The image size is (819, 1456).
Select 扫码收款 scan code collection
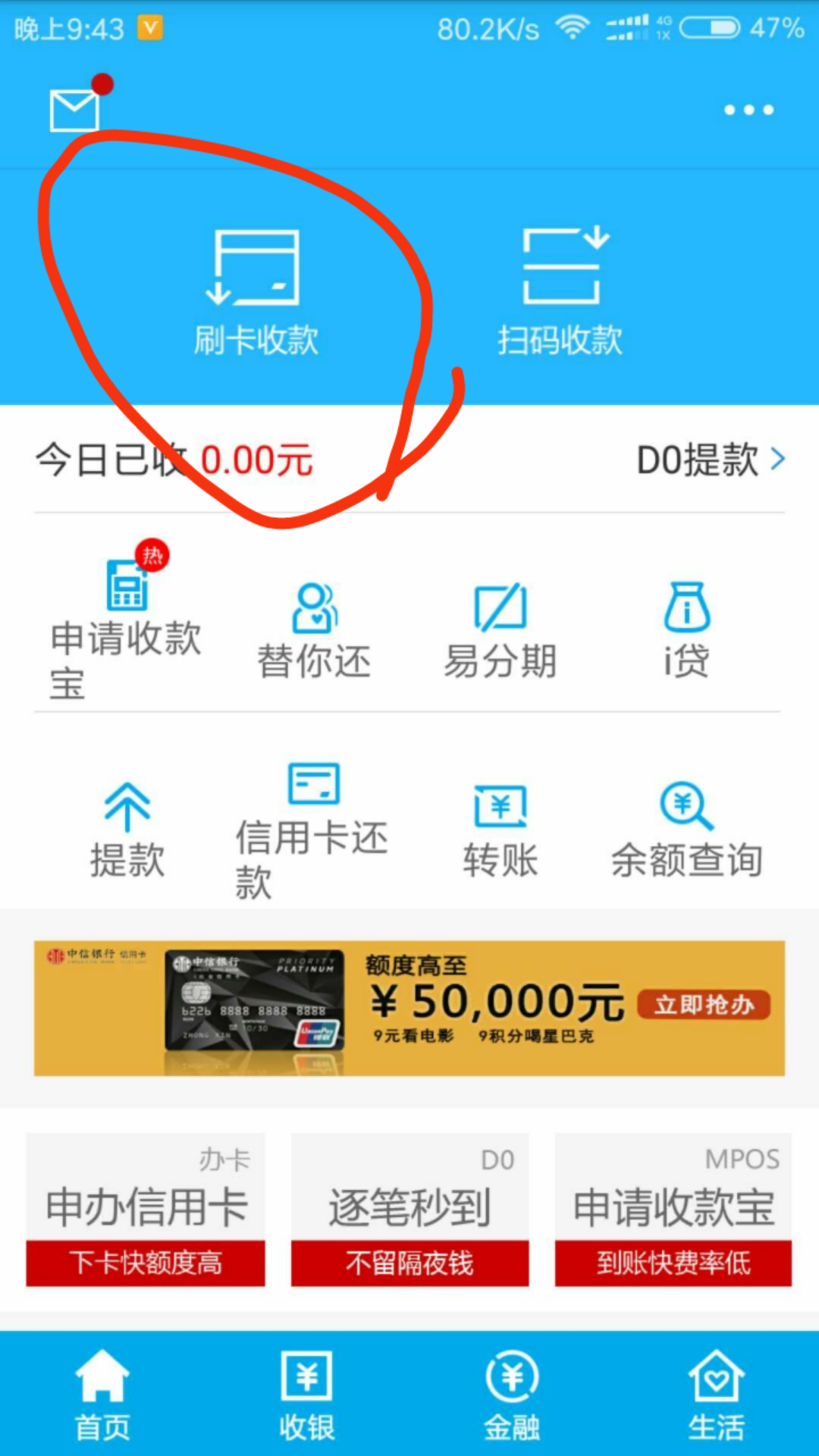[560, 288]
